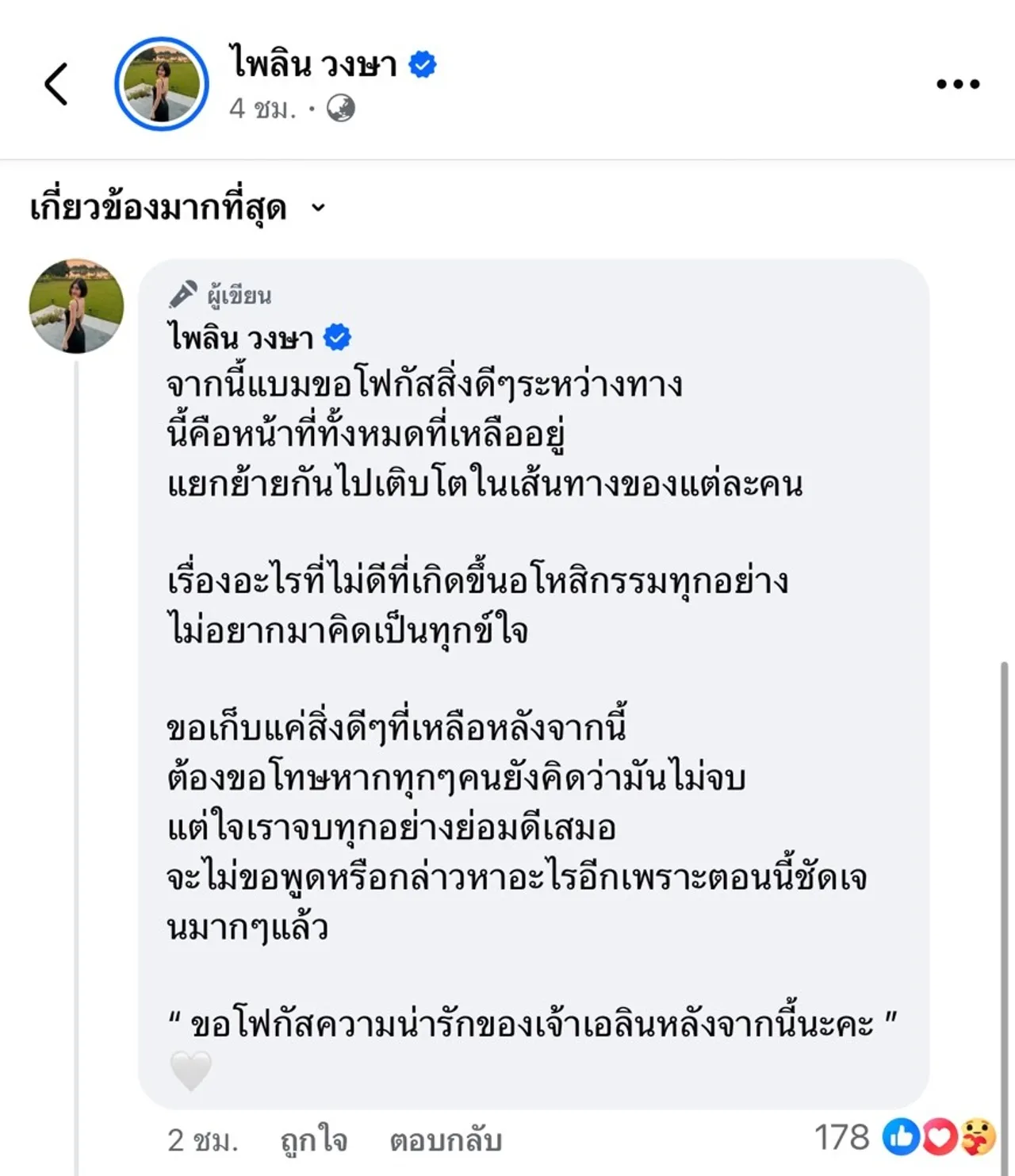
Task: Click the verified badge inside the comment
Action: click(x=338, y=336)
